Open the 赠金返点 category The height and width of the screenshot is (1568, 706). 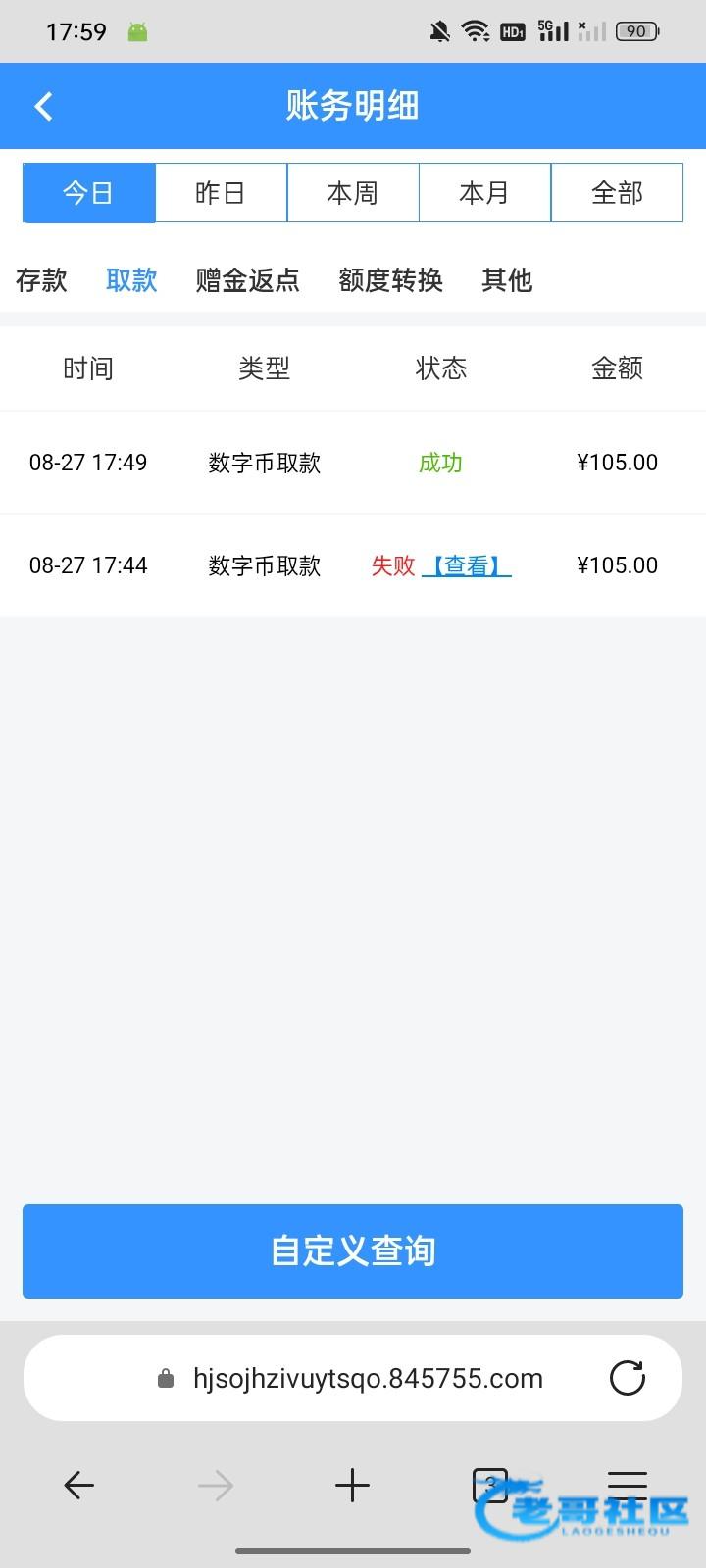click(x=247, y=280)
